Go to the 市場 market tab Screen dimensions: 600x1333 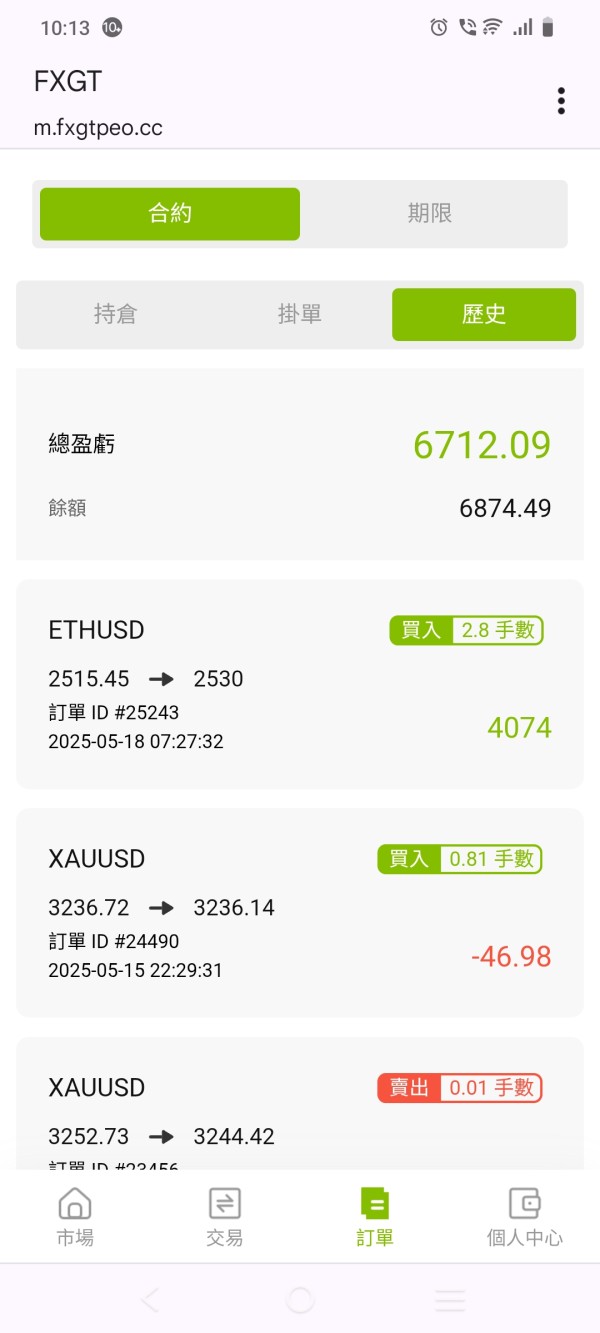click(x=75, y=1216)
